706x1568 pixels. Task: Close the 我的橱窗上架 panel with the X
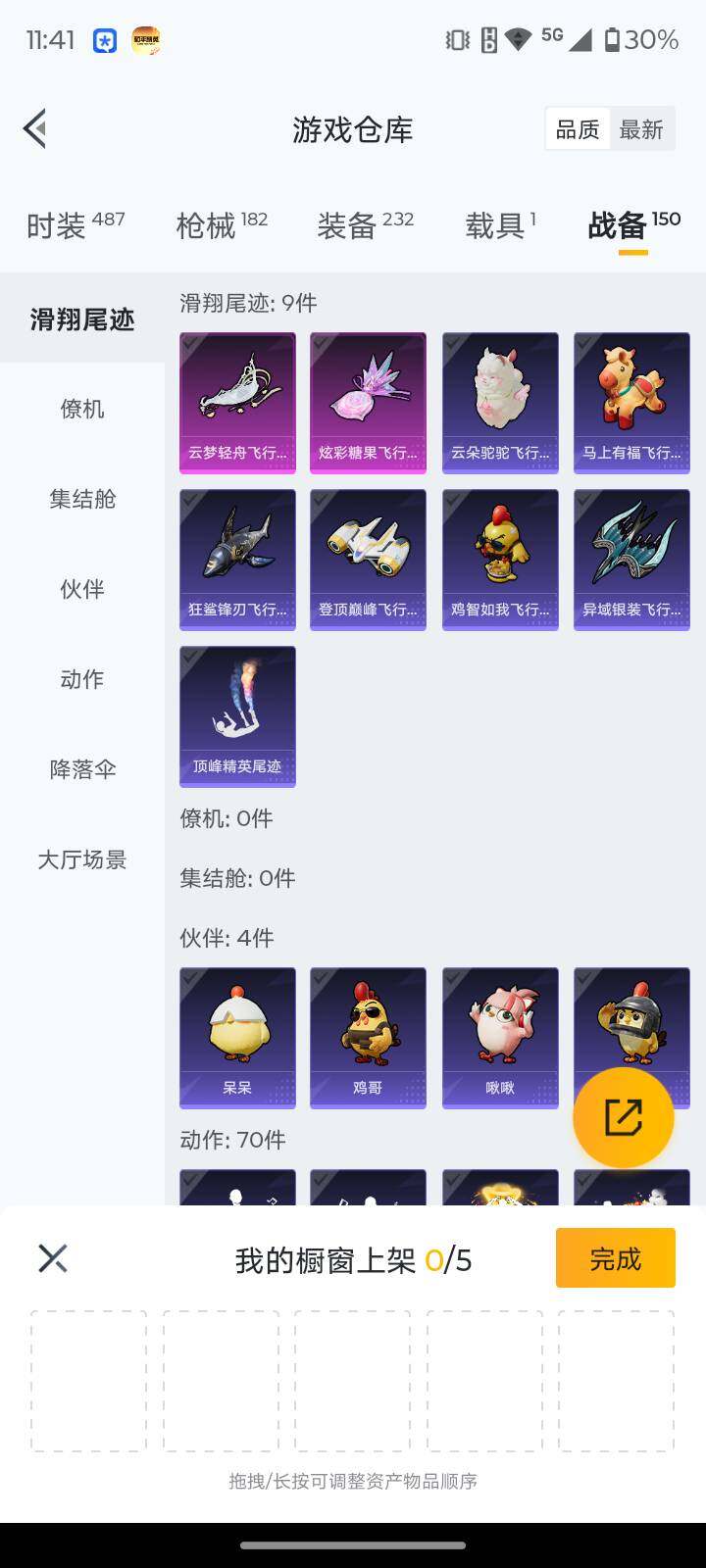51,1257
